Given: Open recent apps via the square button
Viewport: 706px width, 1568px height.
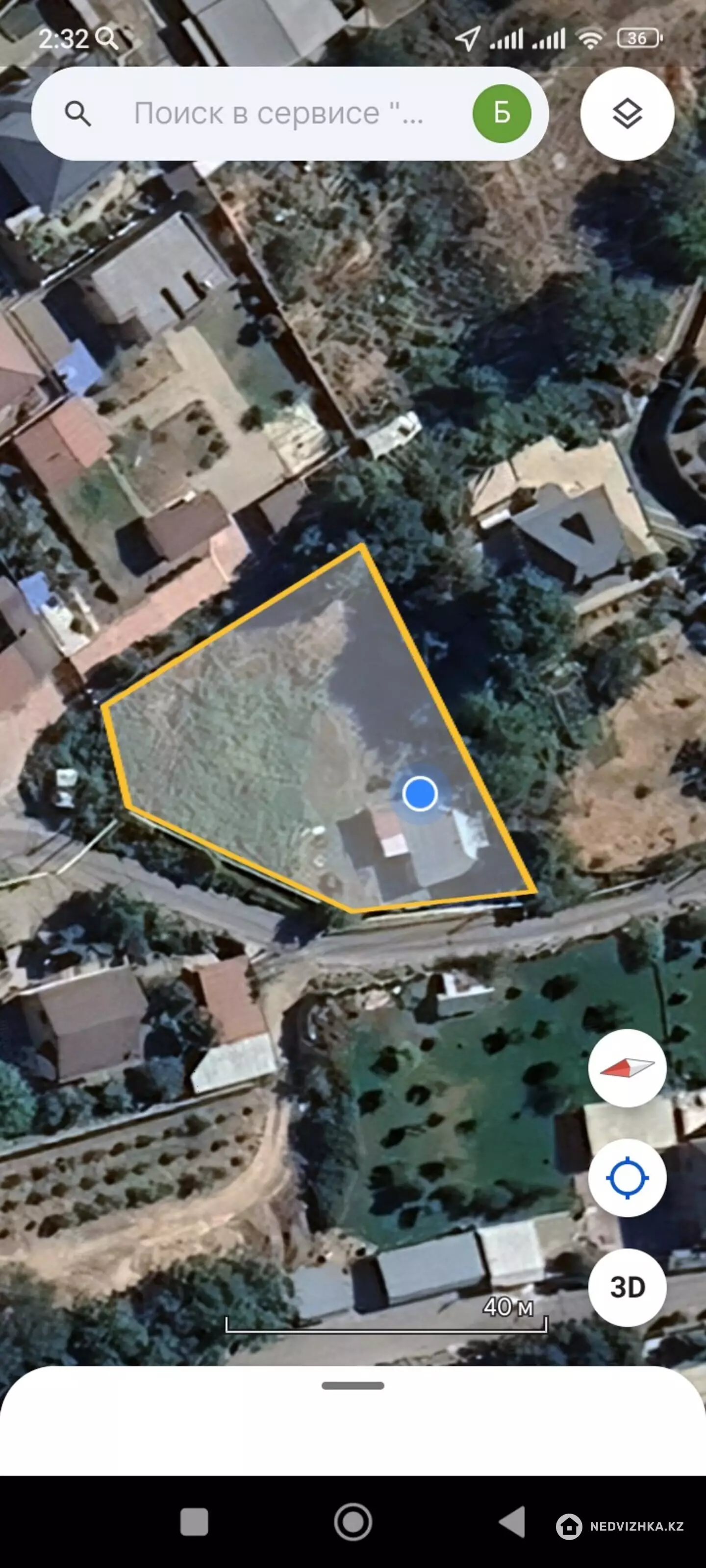Looking at the screenshot, I should coord(194,1522).
